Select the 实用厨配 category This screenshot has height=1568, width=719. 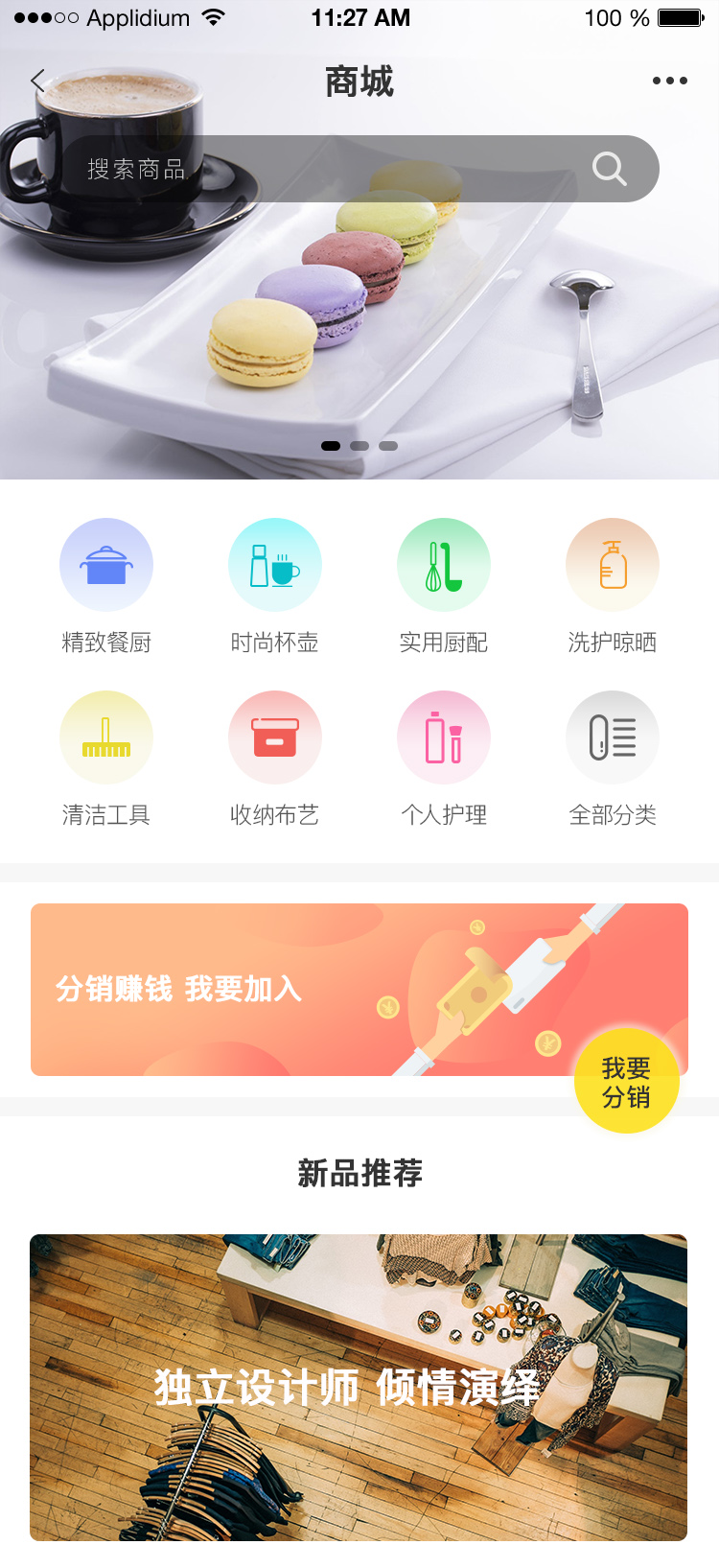click(444, 586)
